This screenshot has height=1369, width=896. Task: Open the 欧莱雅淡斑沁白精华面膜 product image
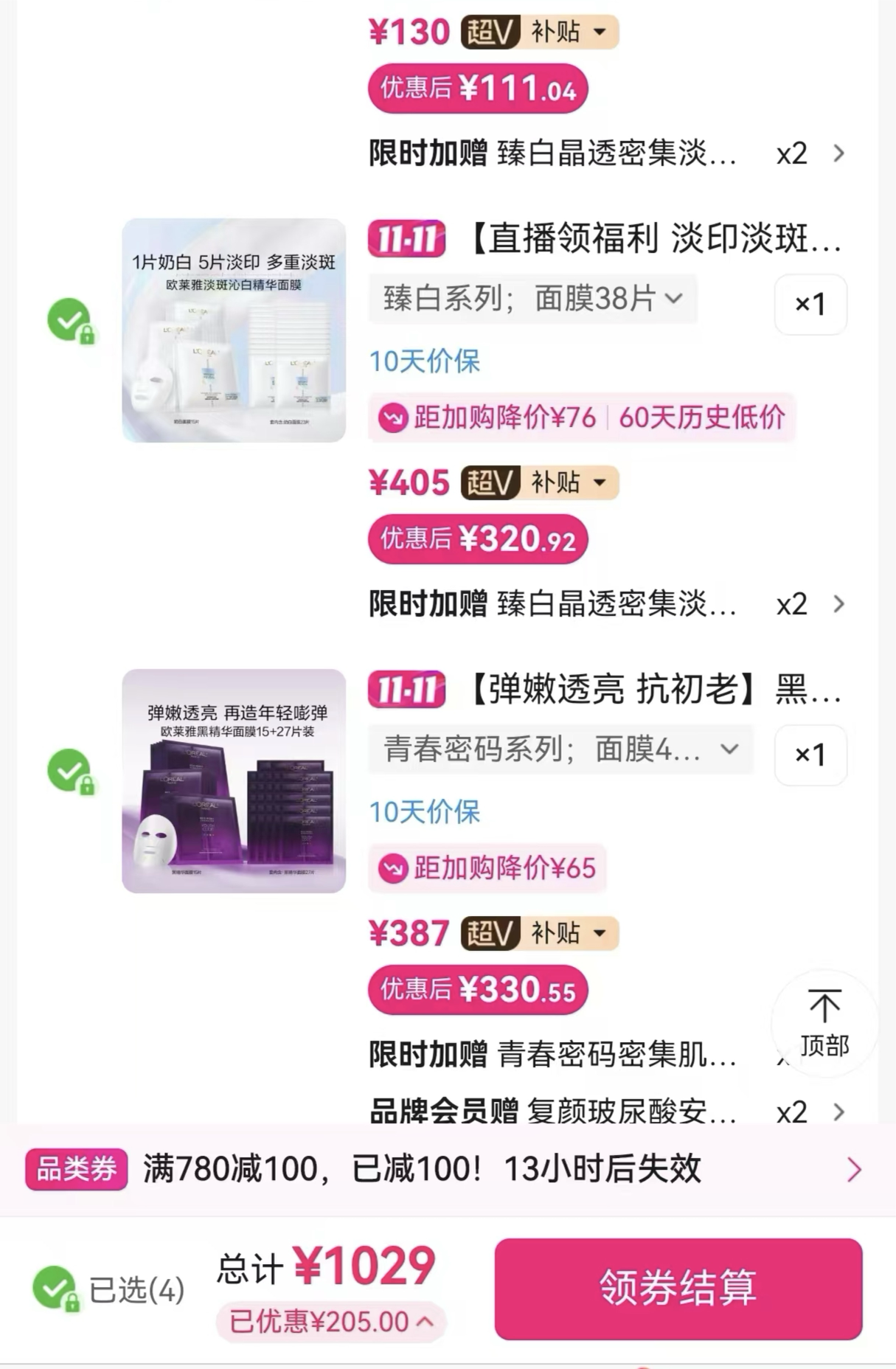[234, 330]
